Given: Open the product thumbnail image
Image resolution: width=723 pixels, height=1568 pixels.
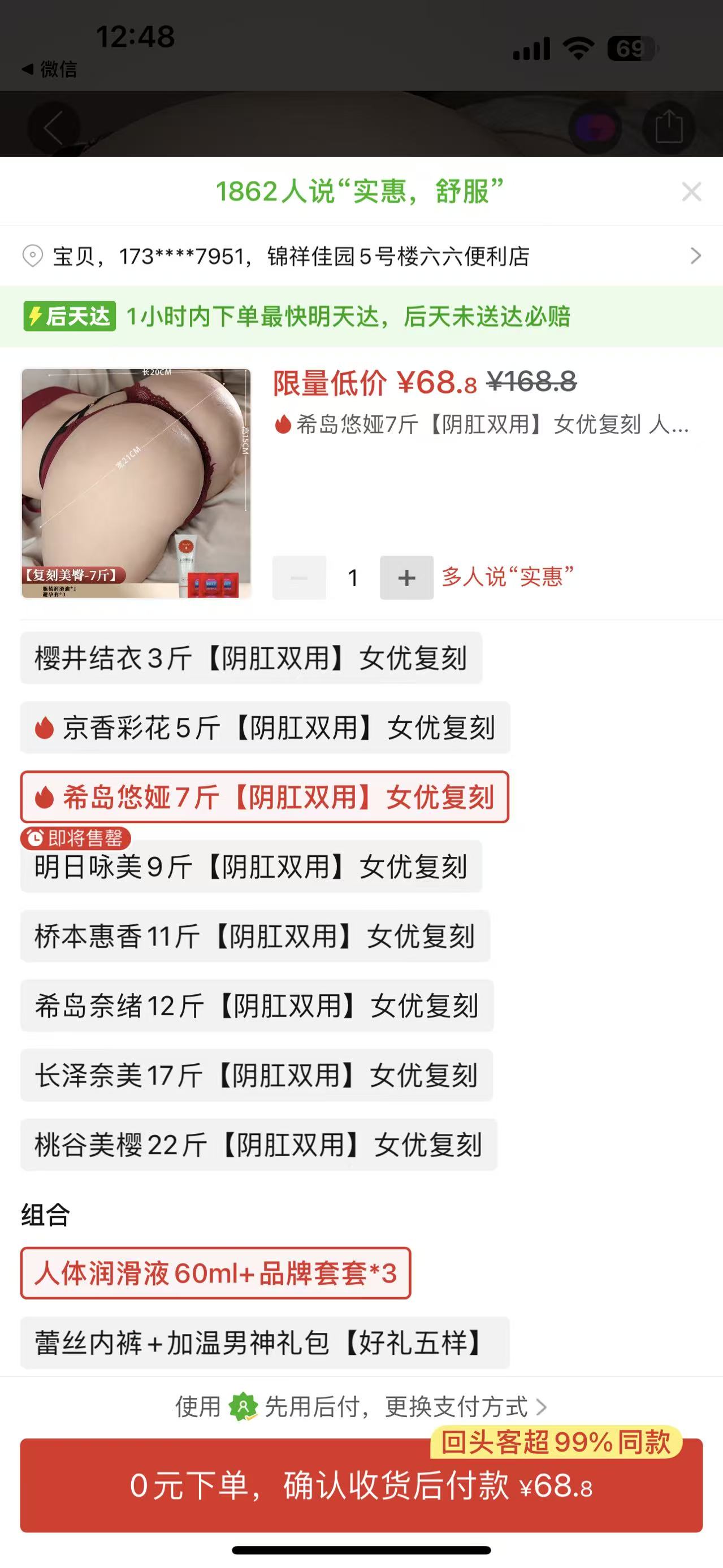Looking at the screenshot, I should (136, 483).
